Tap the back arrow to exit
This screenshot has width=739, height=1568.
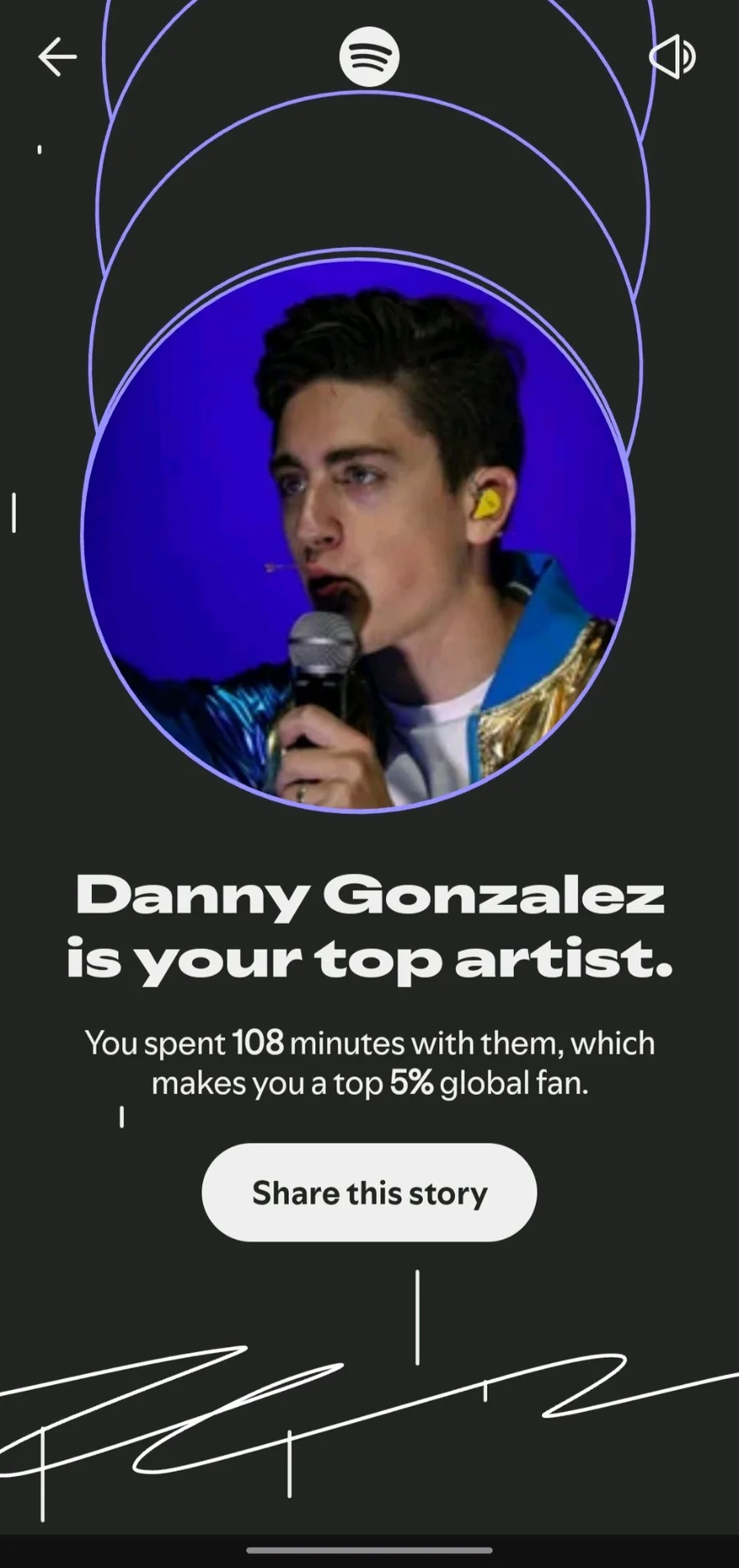pos(57,57)
